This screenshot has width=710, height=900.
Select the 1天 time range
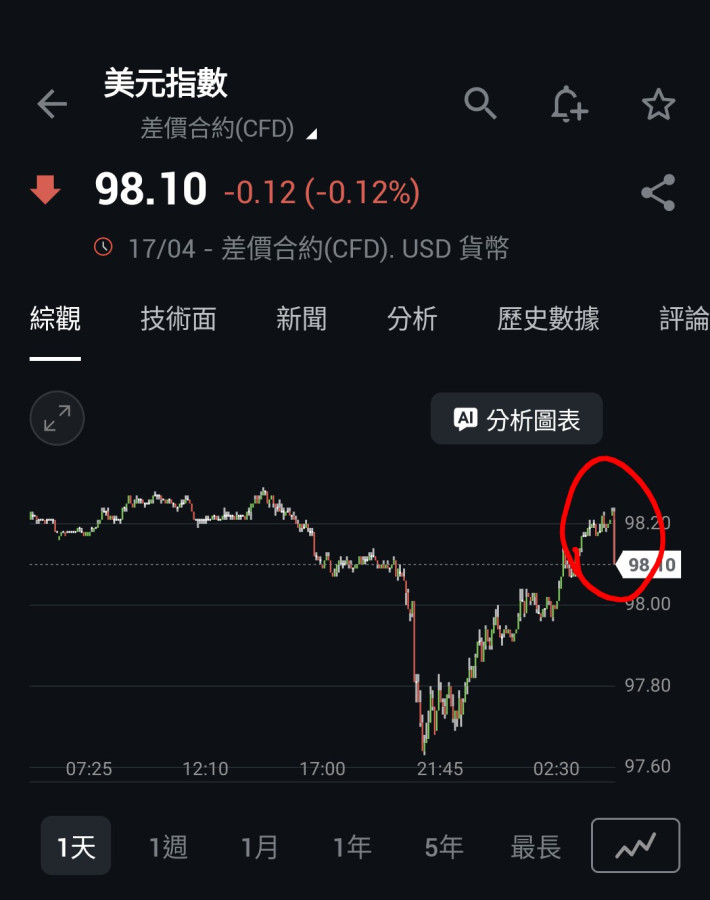click(76, 847)
